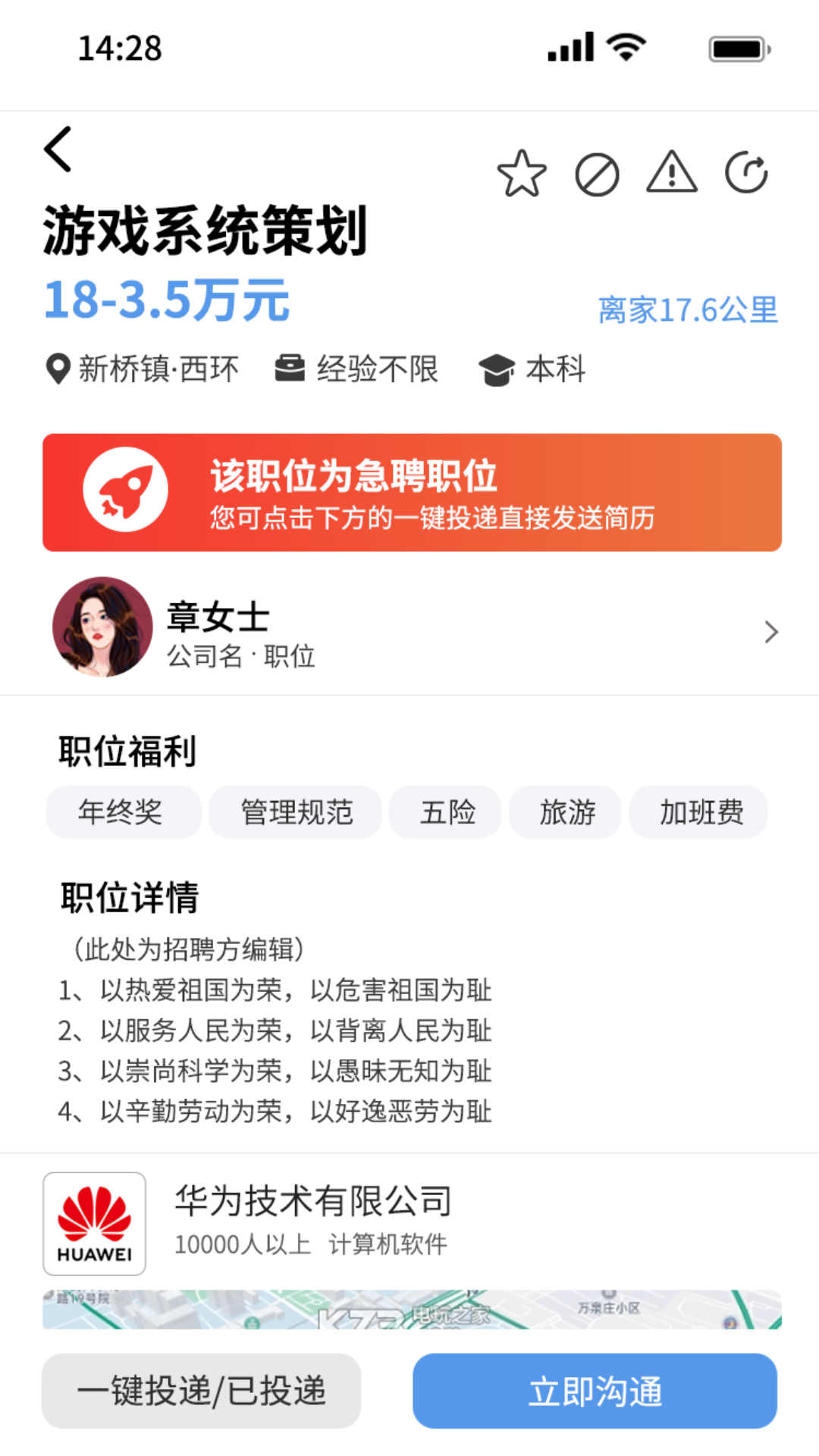Select the 旅游 tag in benefits list
This screenshot has height=1456, width=819.
564,812
